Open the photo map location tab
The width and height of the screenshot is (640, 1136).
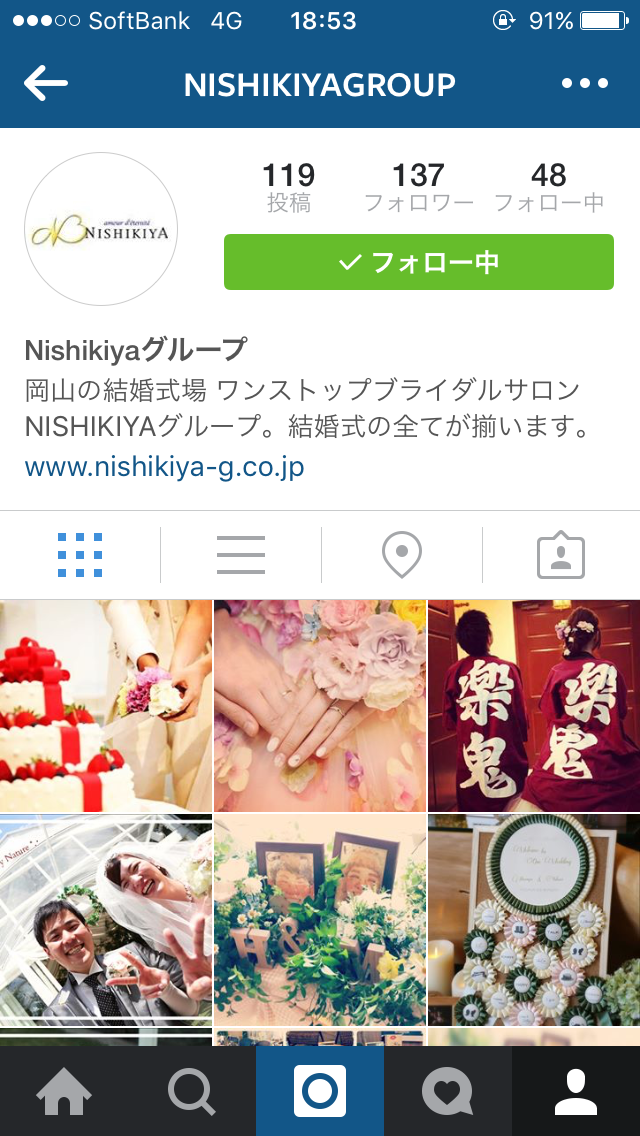click(402, 555)
